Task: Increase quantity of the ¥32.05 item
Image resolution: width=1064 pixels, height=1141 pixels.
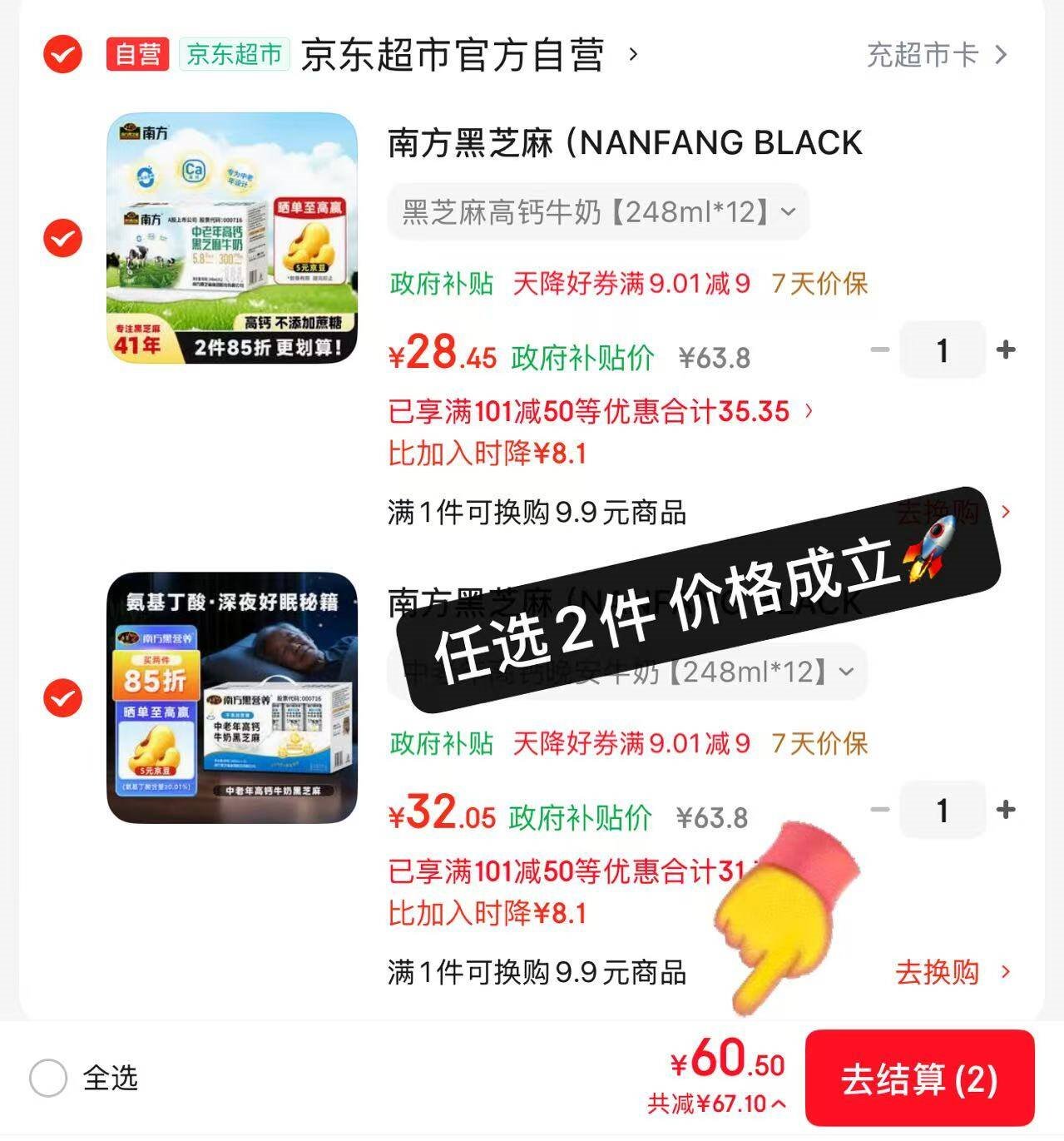Action: tap(1006, 810)
